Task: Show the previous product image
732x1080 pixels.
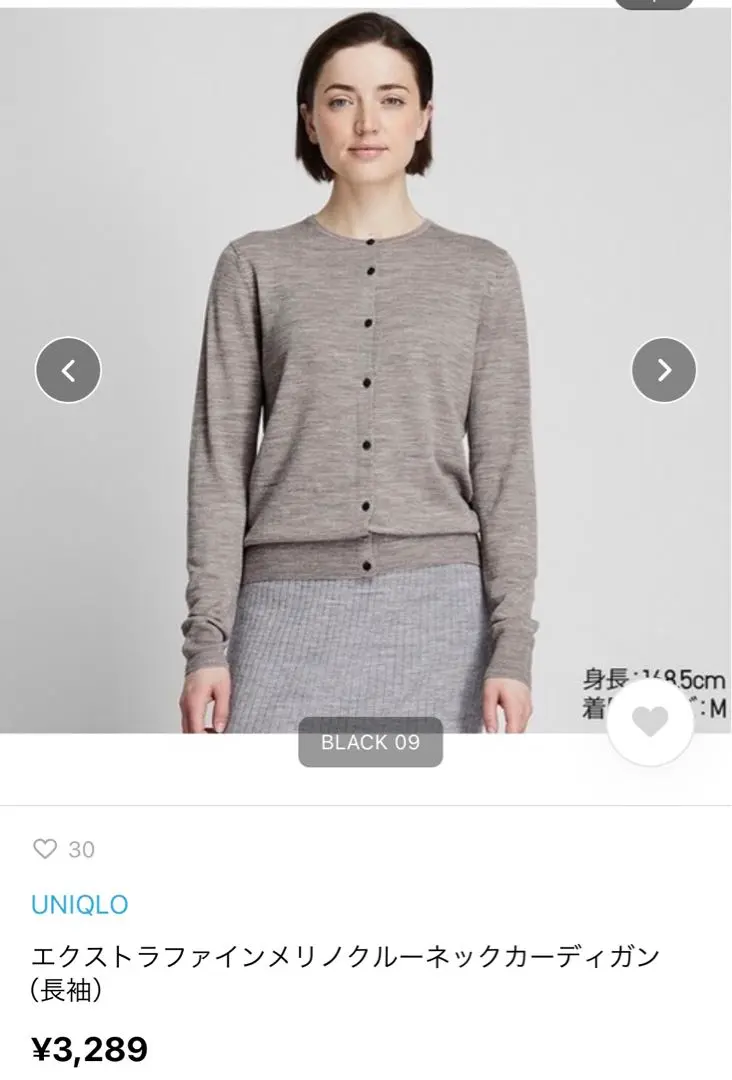Action: [x=68, y=371]
